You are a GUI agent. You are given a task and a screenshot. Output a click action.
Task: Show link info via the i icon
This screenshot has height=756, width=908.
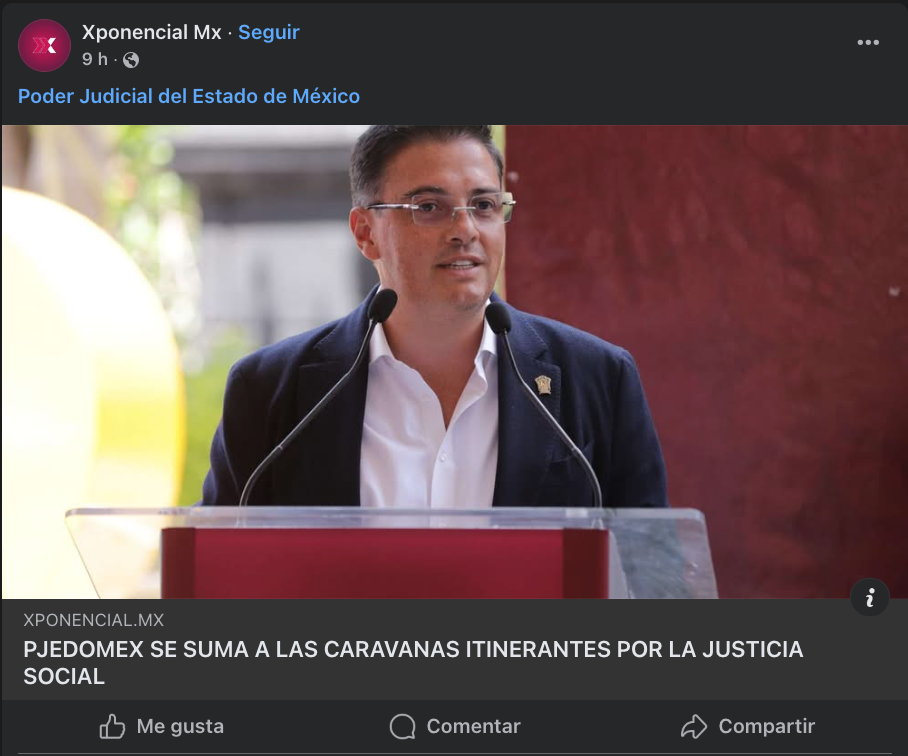coord(870,598)
